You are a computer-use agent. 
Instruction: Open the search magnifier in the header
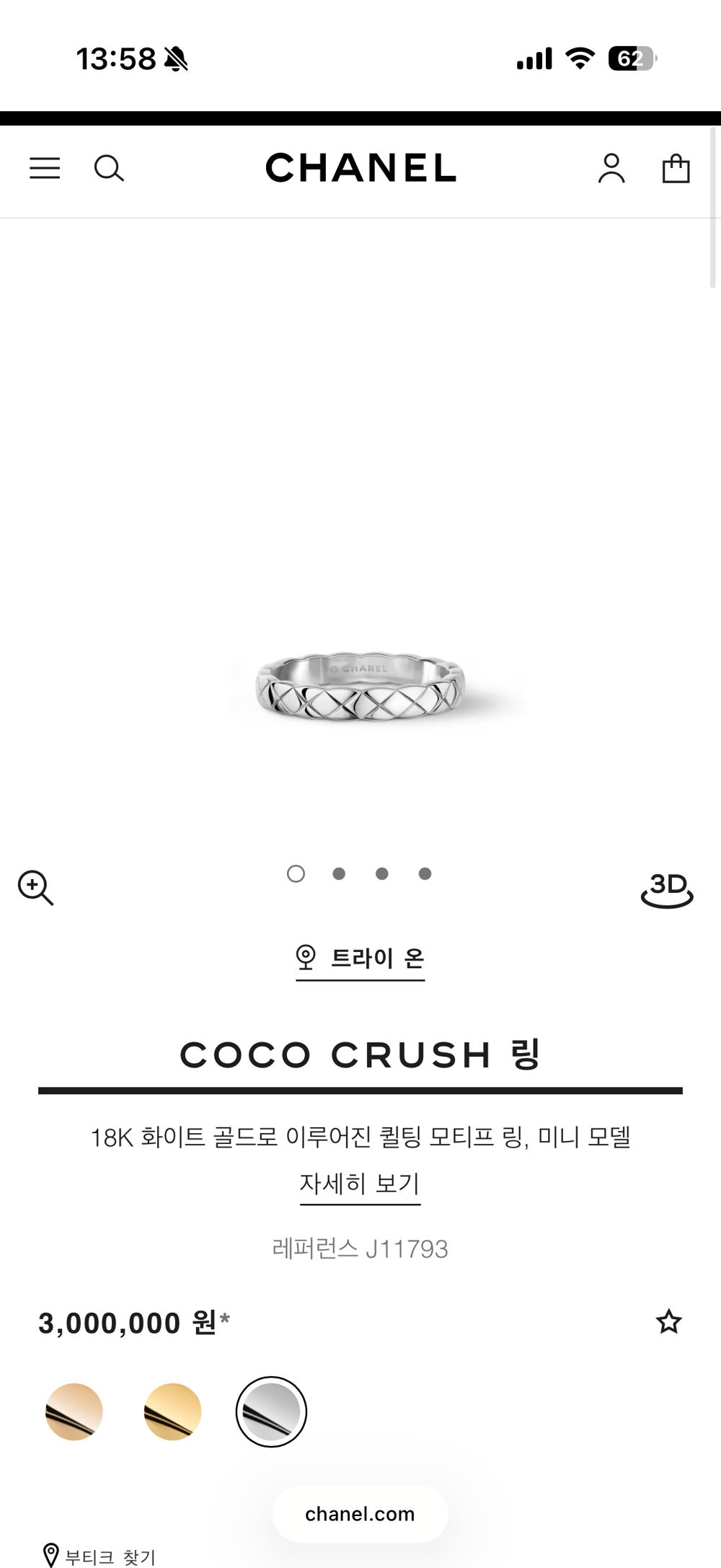[109, 168]
